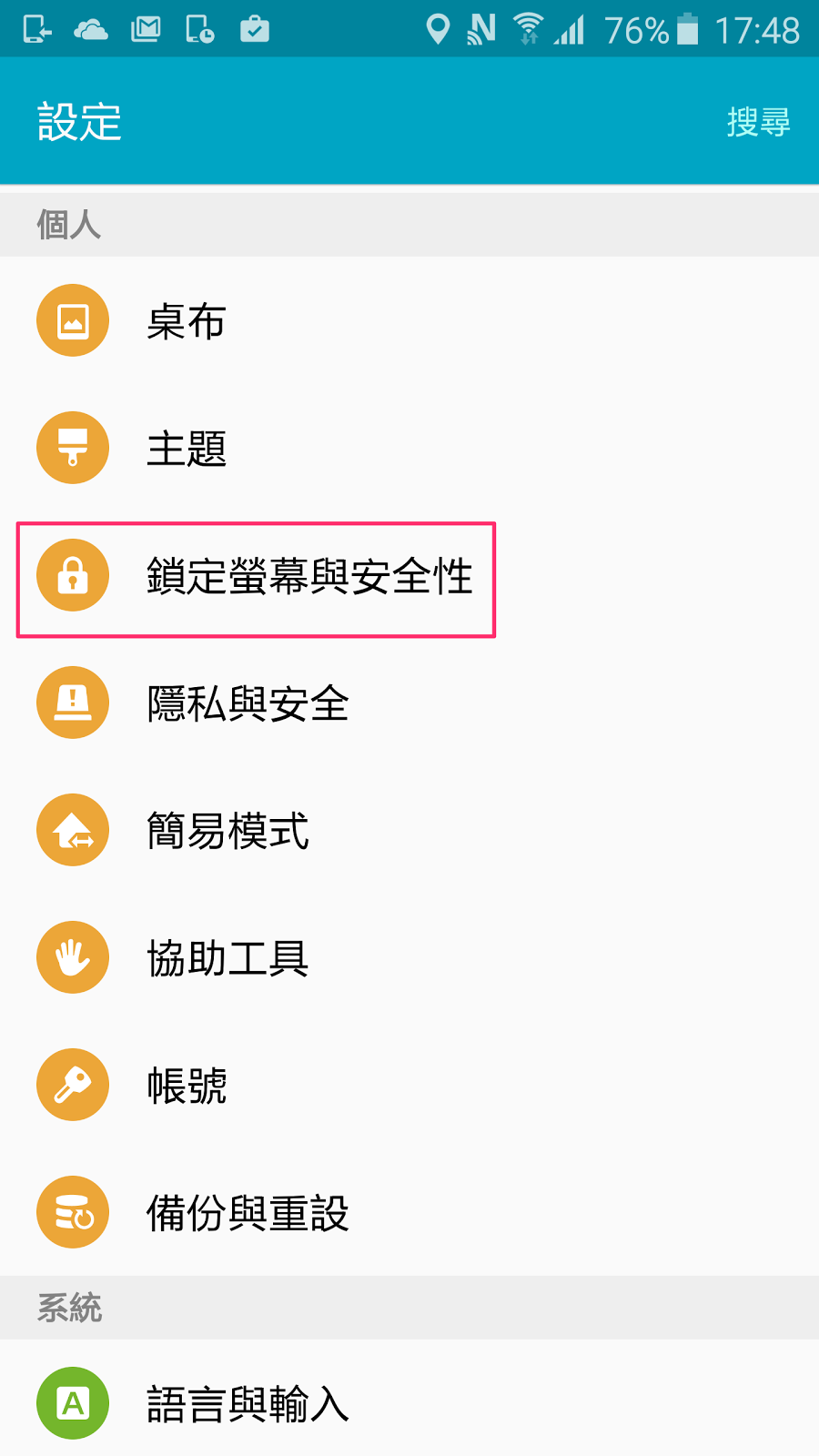
Task: Select 隱私與安全
Action: [x=409, y=703]
